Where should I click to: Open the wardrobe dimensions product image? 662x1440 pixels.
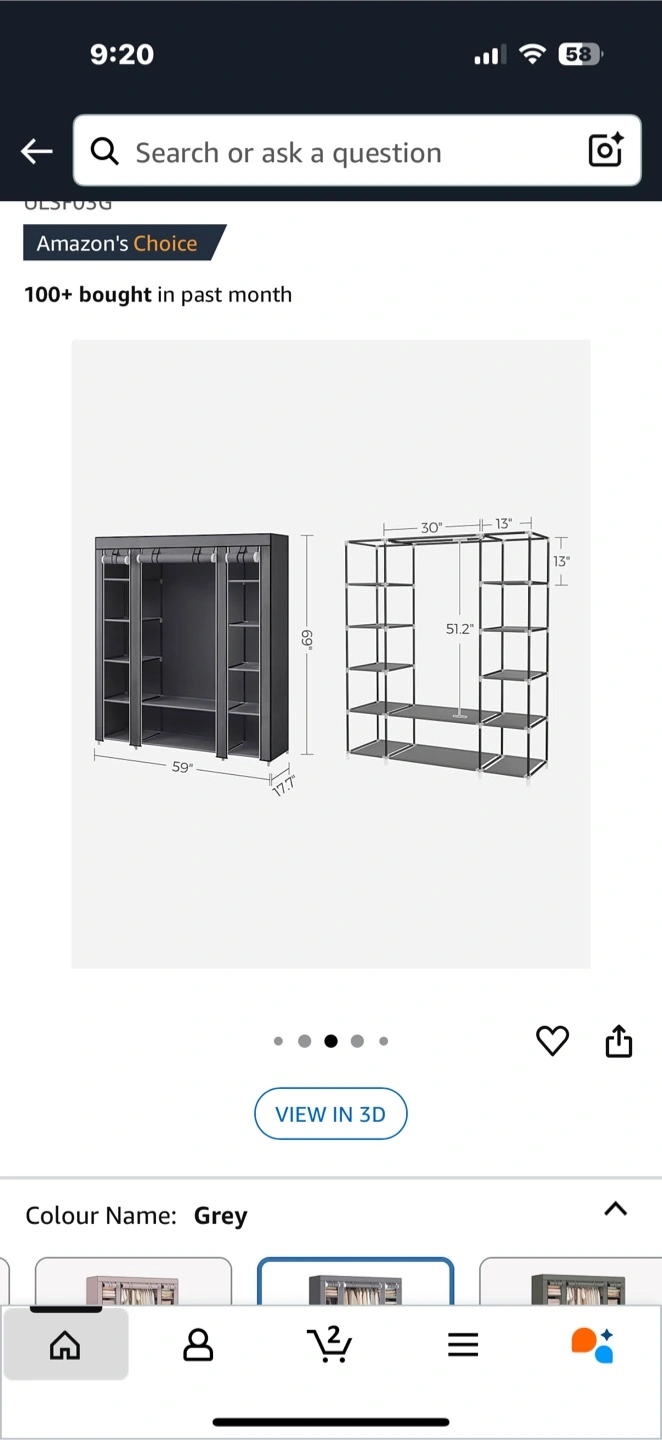[x=330, y=653]
